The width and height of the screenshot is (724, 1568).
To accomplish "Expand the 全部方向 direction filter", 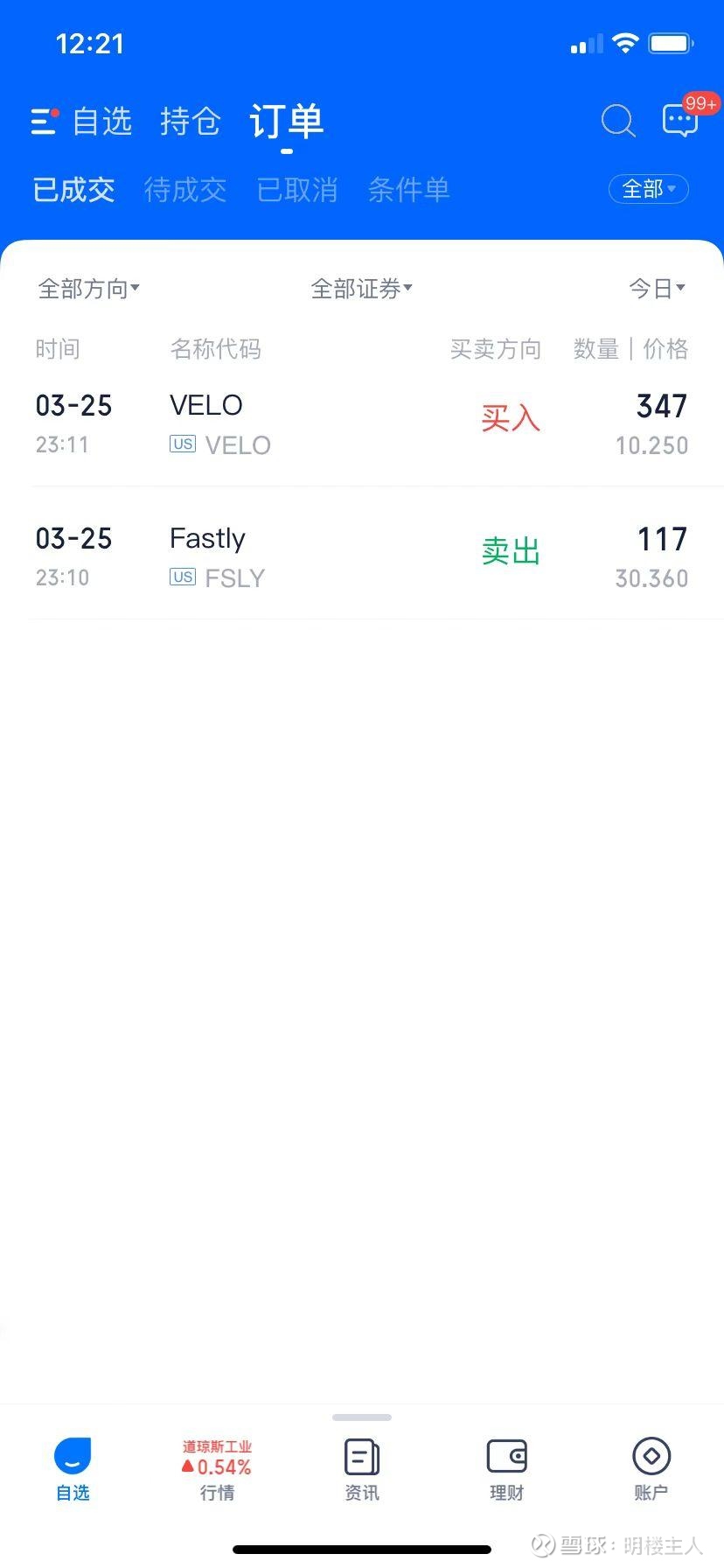I will [88, 289].
